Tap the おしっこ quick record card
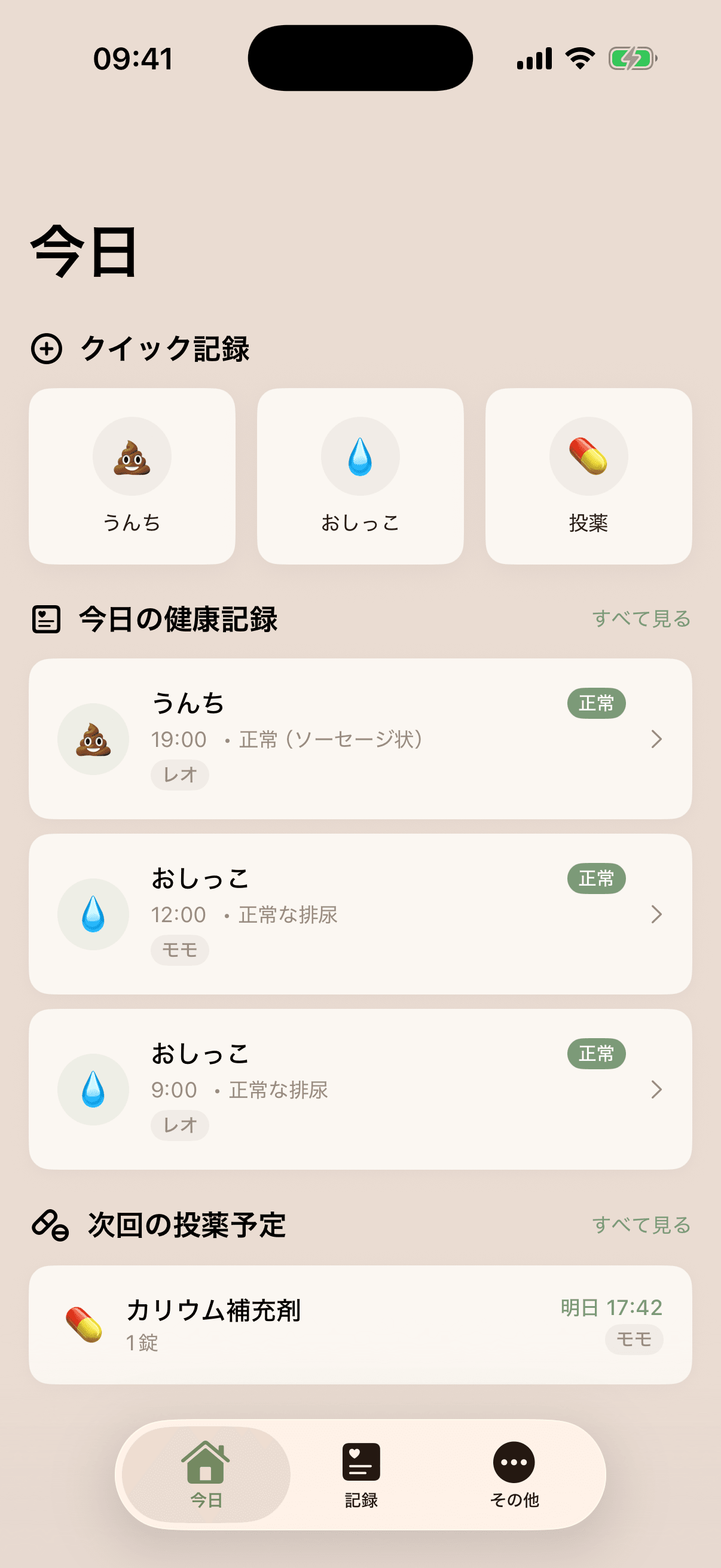Screen dimensions: 721x1568 360,476
